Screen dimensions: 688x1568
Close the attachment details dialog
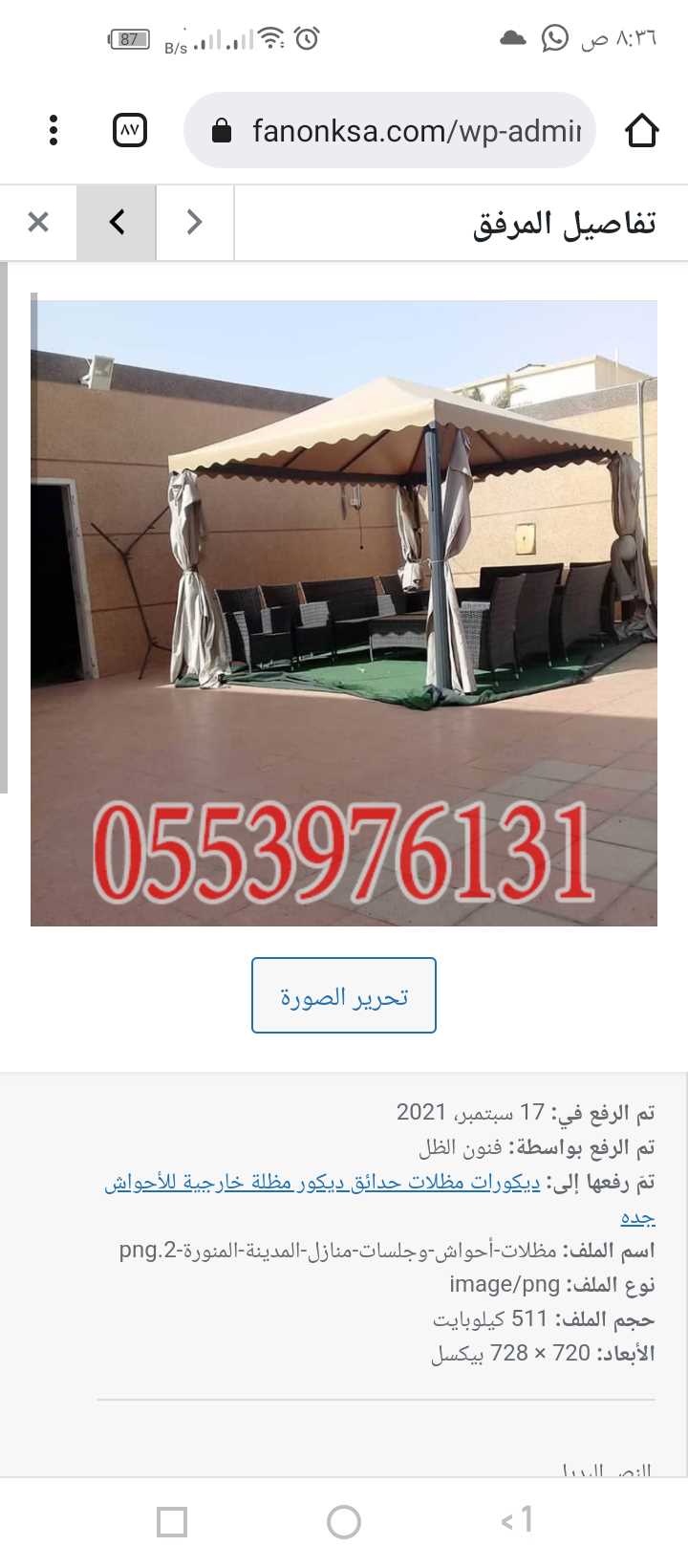38,223
